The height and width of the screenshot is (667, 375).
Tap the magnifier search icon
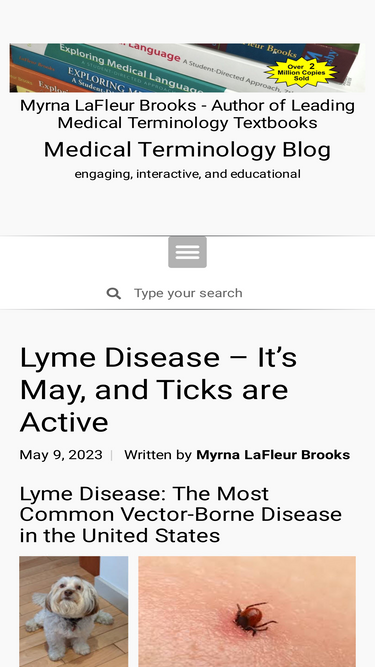click(x=114, y=293)
